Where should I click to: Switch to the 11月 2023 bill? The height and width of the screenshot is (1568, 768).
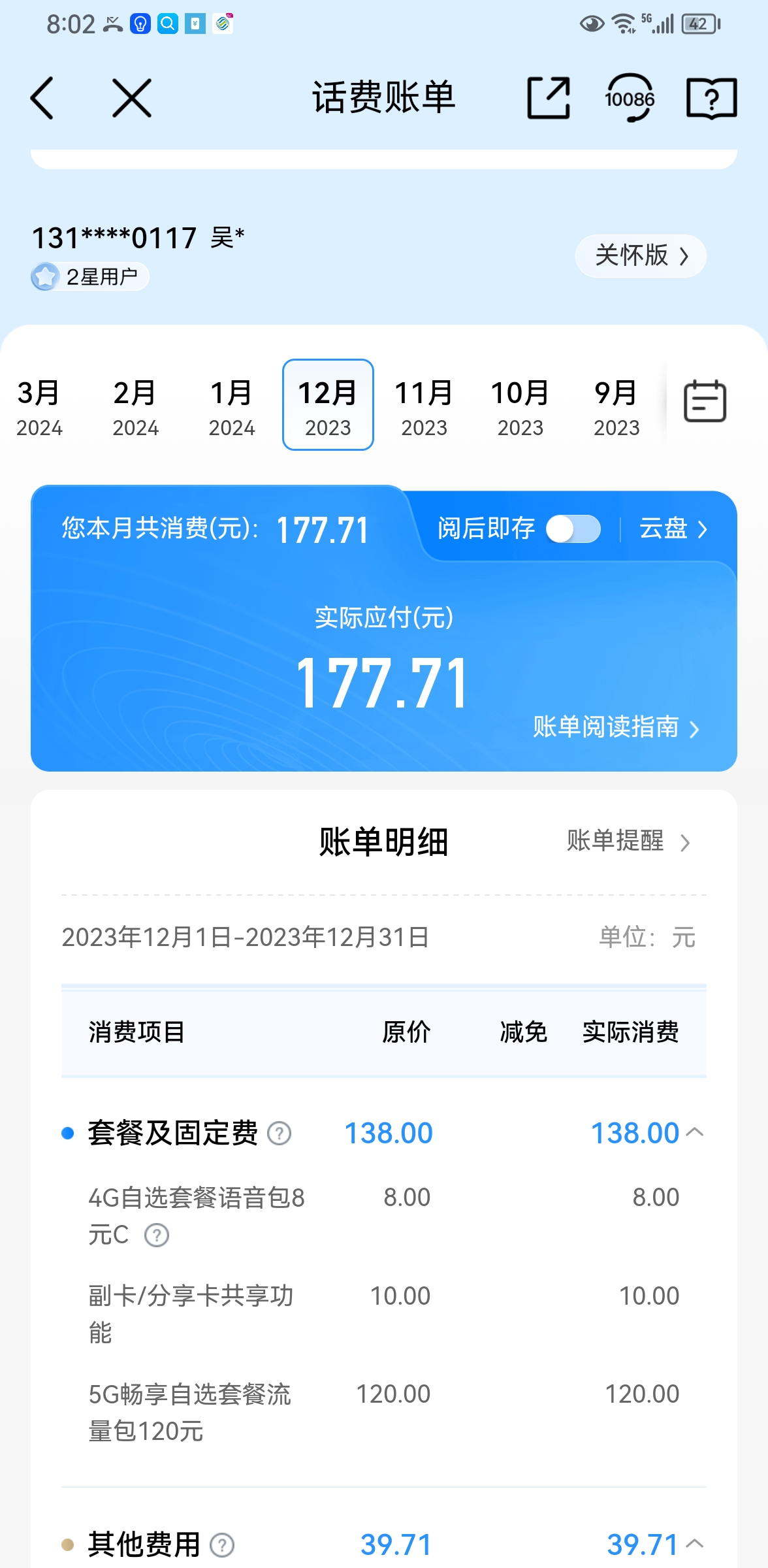424,406
